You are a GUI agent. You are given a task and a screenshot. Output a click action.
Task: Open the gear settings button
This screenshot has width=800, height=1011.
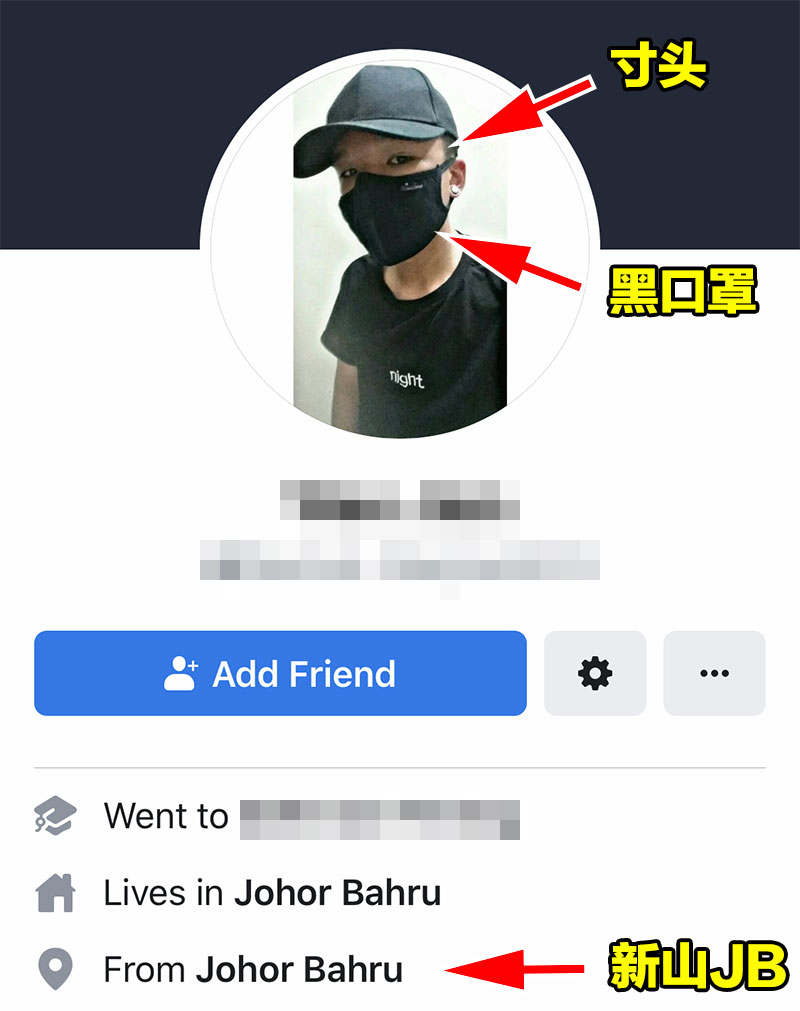(x=595, y=673)
